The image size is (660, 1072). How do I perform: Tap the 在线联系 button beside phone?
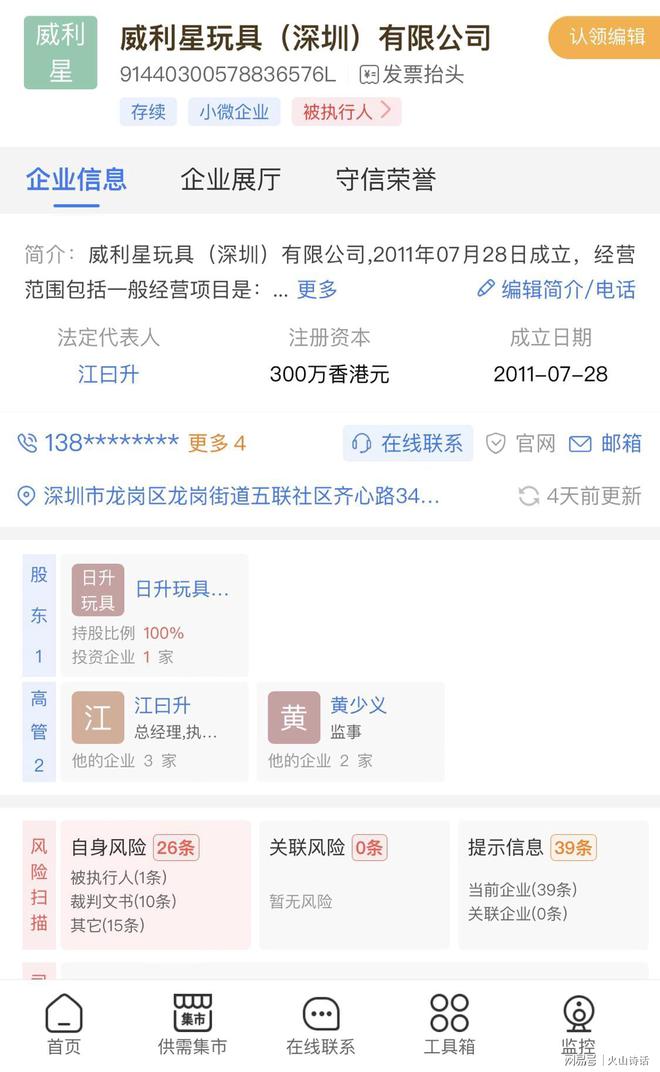tap(408, 443)
